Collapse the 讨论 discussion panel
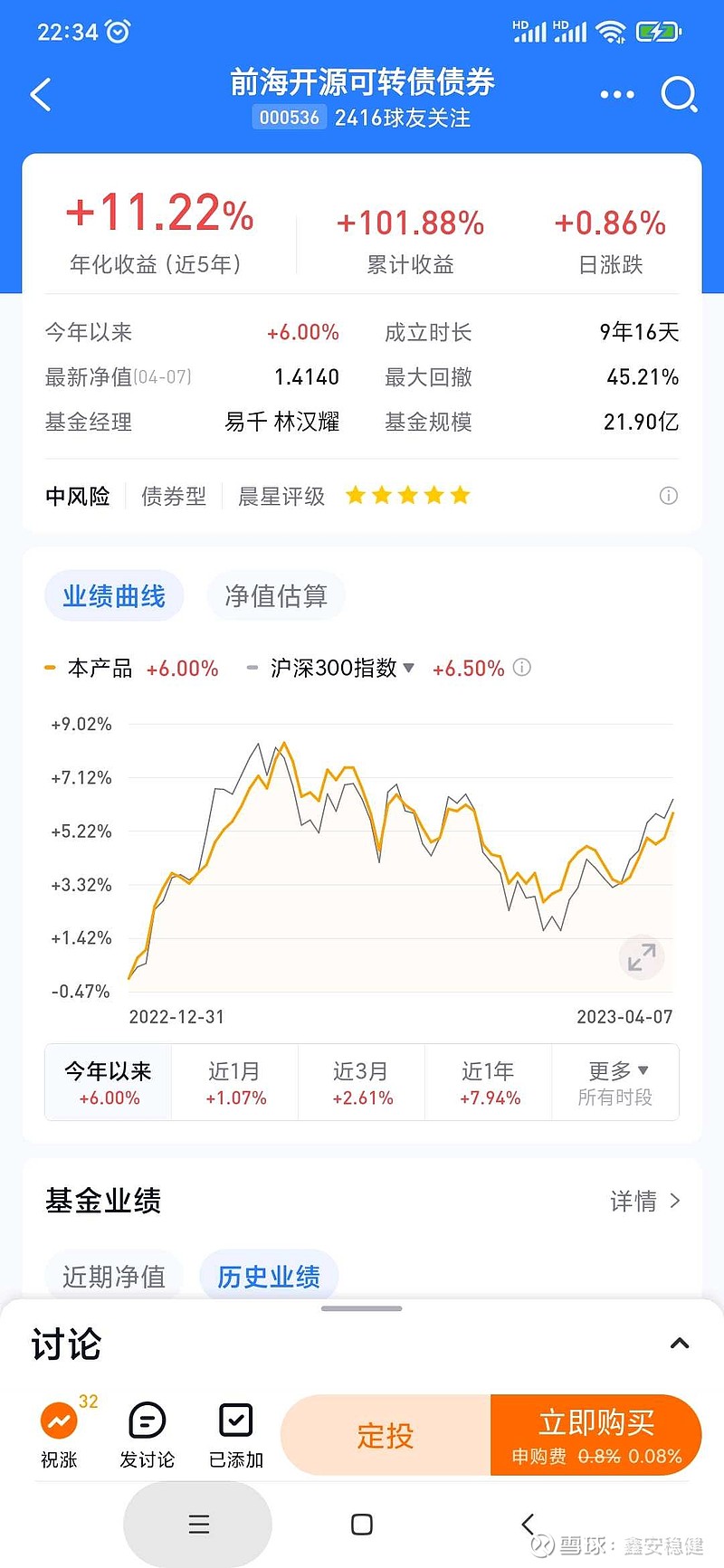The height and width of the screenshot is (1568, 724). coord(680,1343)
